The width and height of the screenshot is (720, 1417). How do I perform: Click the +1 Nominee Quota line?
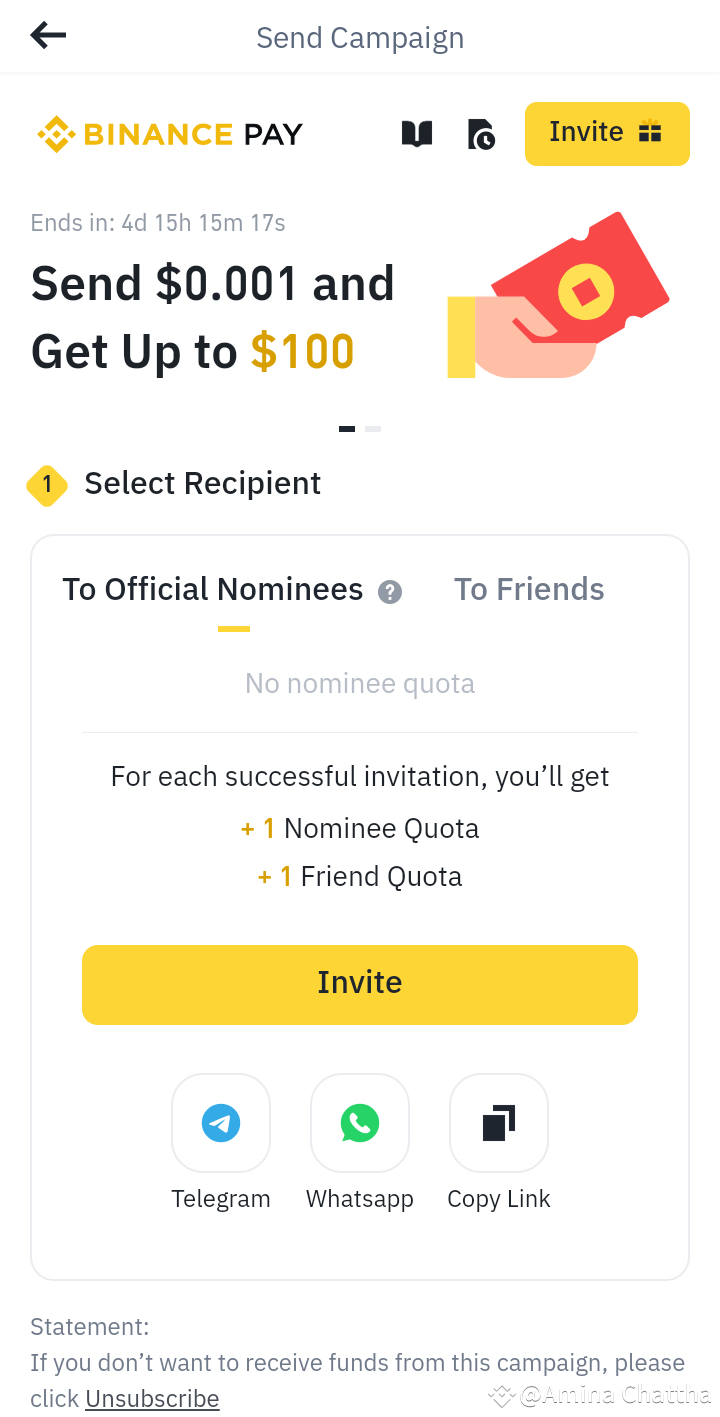[x=360, y=828]
